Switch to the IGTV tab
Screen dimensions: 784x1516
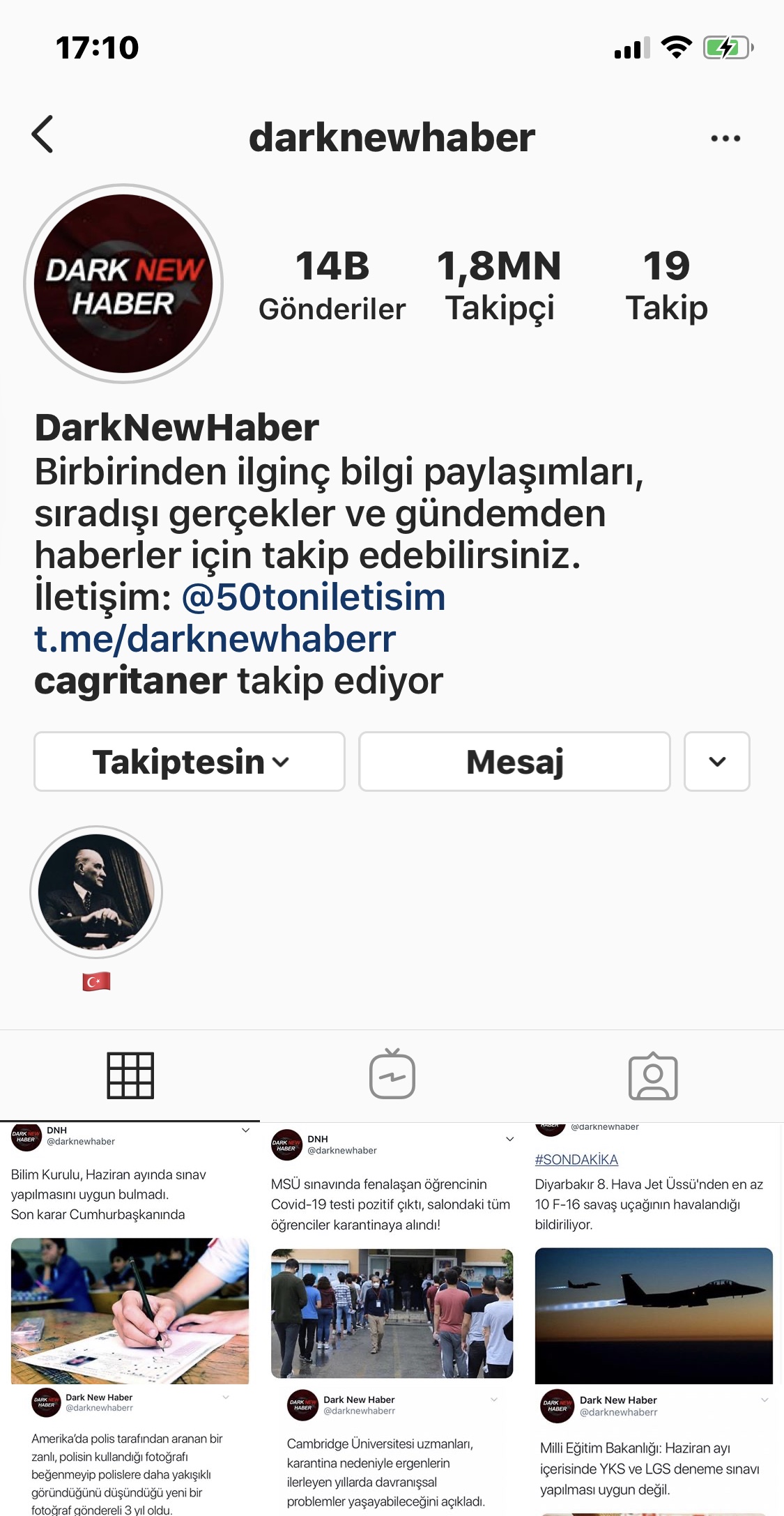tap(392, 1075)
